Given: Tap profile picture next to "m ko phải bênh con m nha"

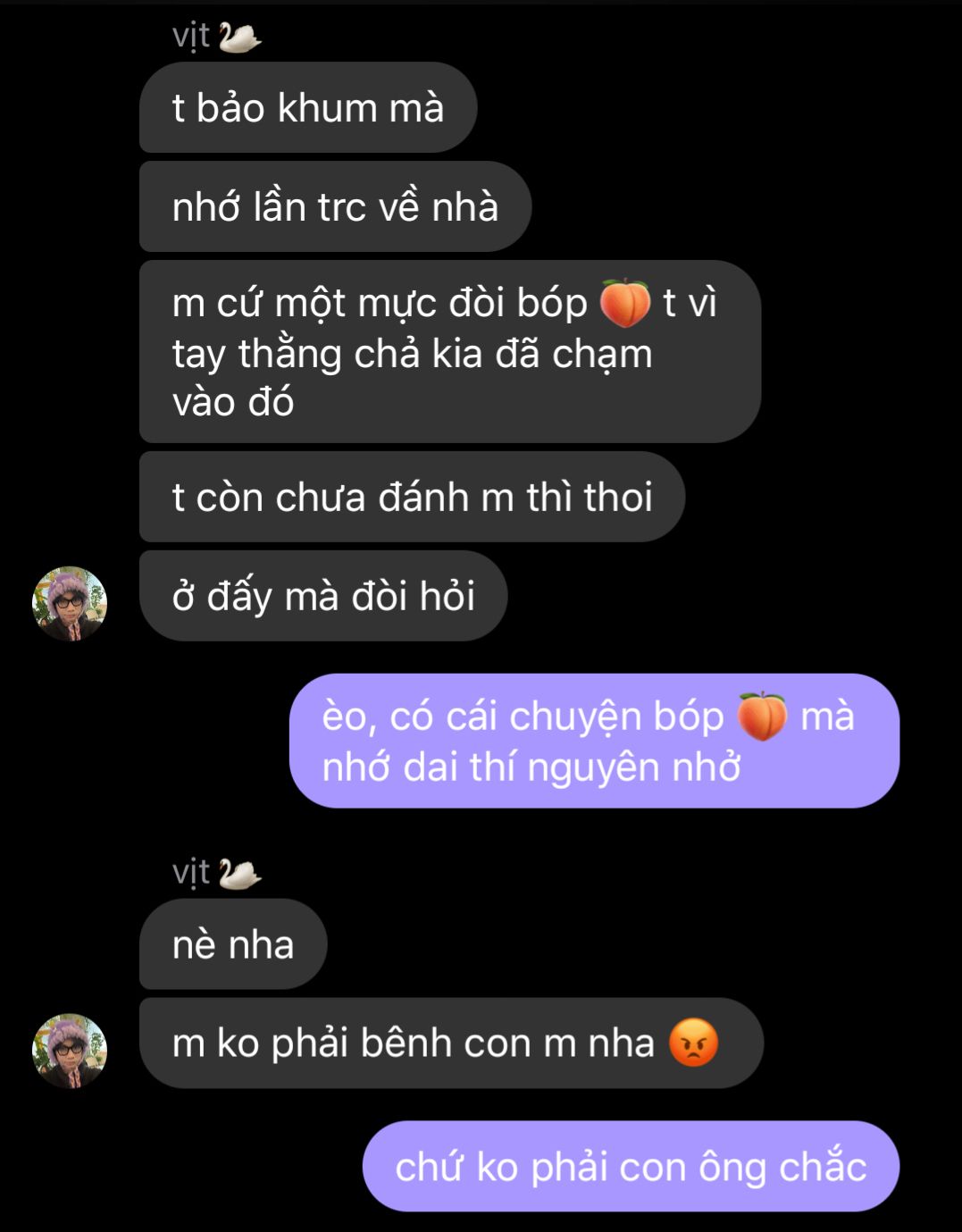Looking at the screenshot, I should [x=70, y=1050].
